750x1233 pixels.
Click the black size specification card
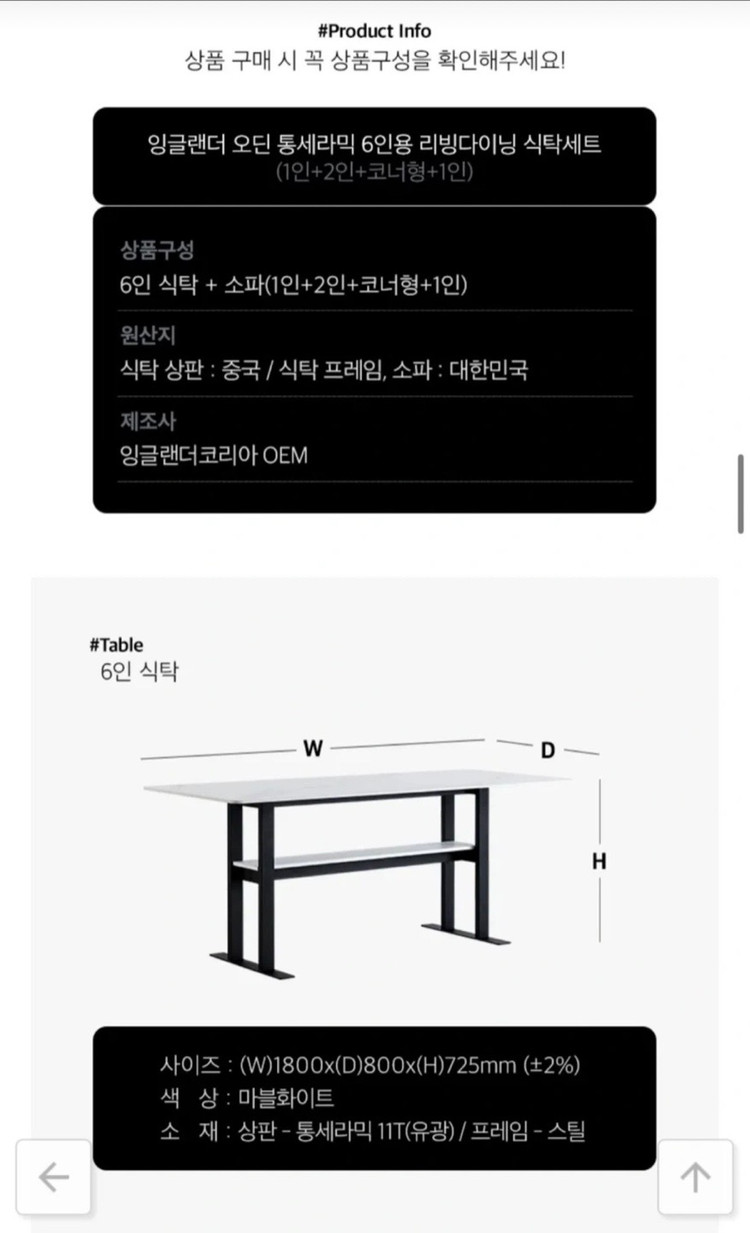[x=374, y=1094]
